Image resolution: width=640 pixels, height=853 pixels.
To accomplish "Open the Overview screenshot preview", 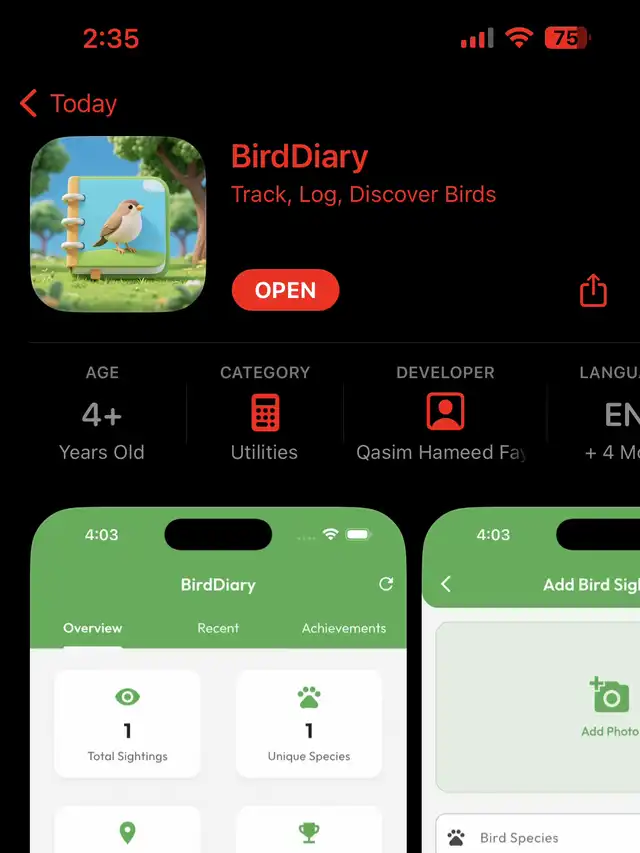I will 218,680.
